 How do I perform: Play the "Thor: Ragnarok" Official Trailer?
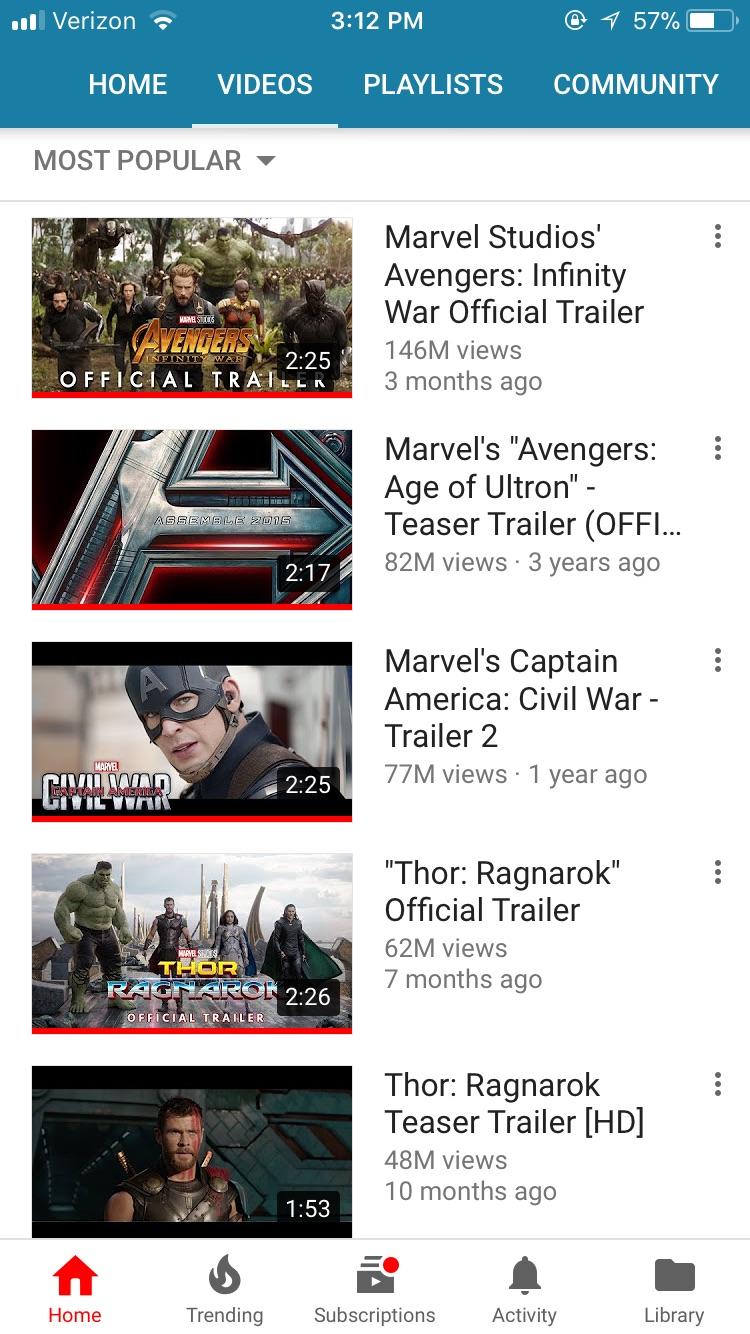[x=192, y=943]
